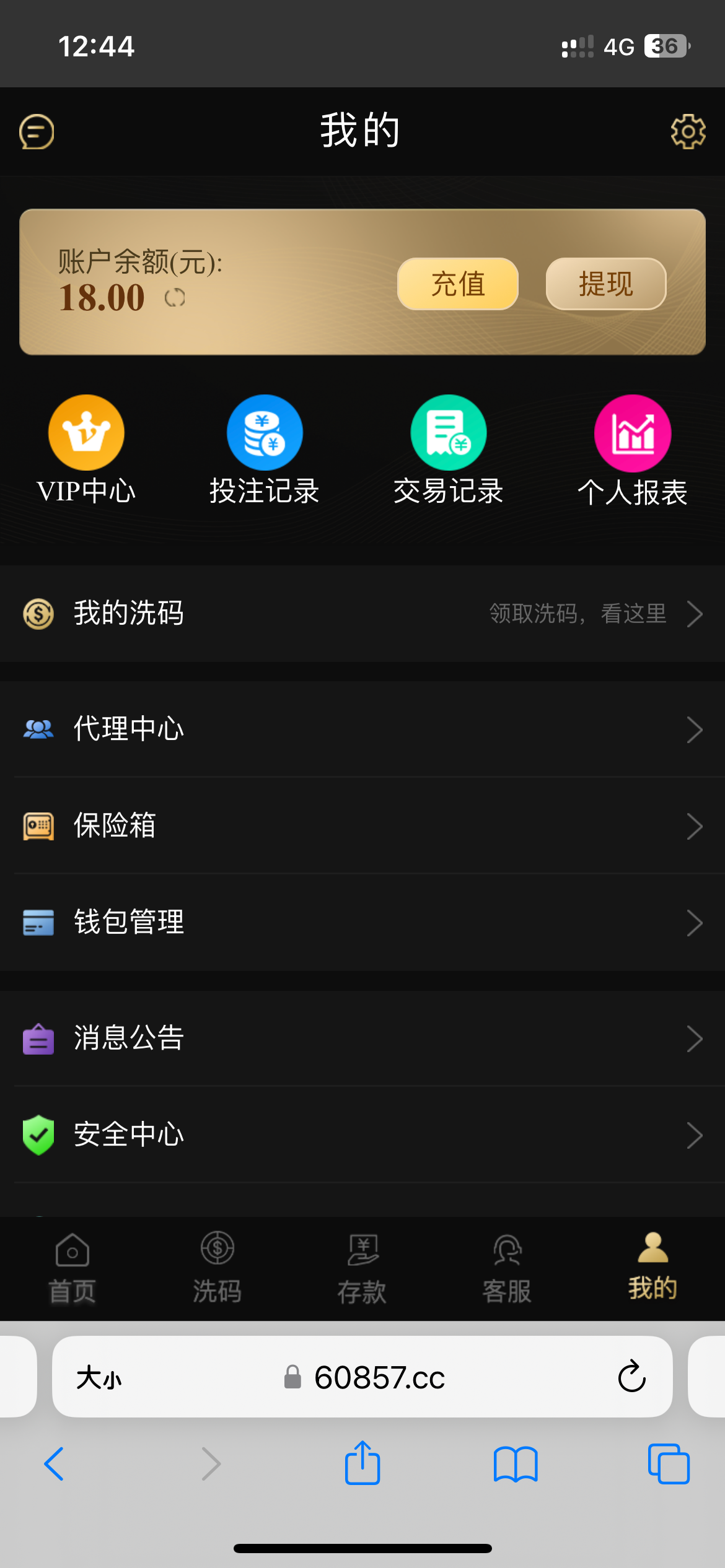The image size is (725, 1568).
Task: View 消息公告 announcements
Action: pyautogui.click(x=362, y=1039)
